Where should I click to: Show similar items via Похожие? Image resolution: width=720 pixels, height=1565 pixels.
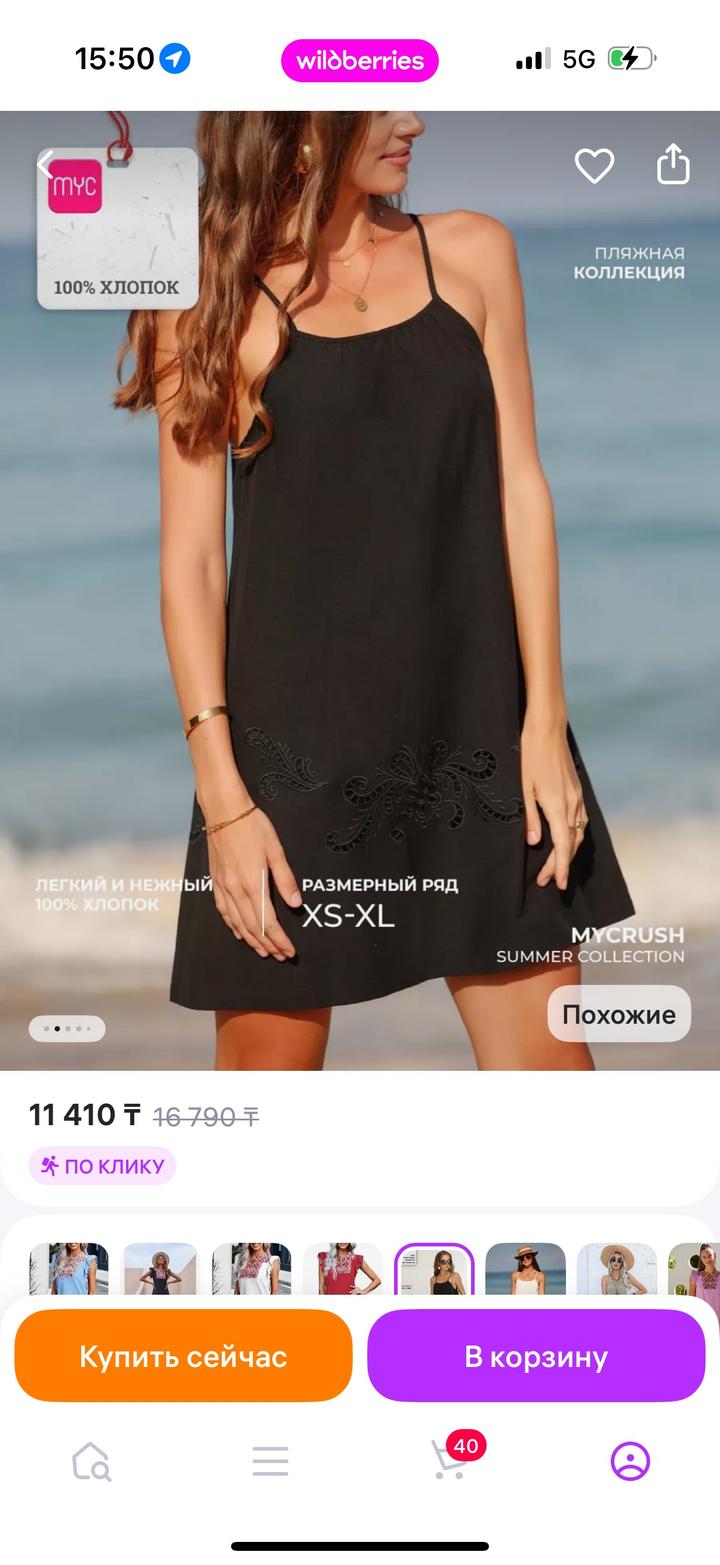point(619,1014)
